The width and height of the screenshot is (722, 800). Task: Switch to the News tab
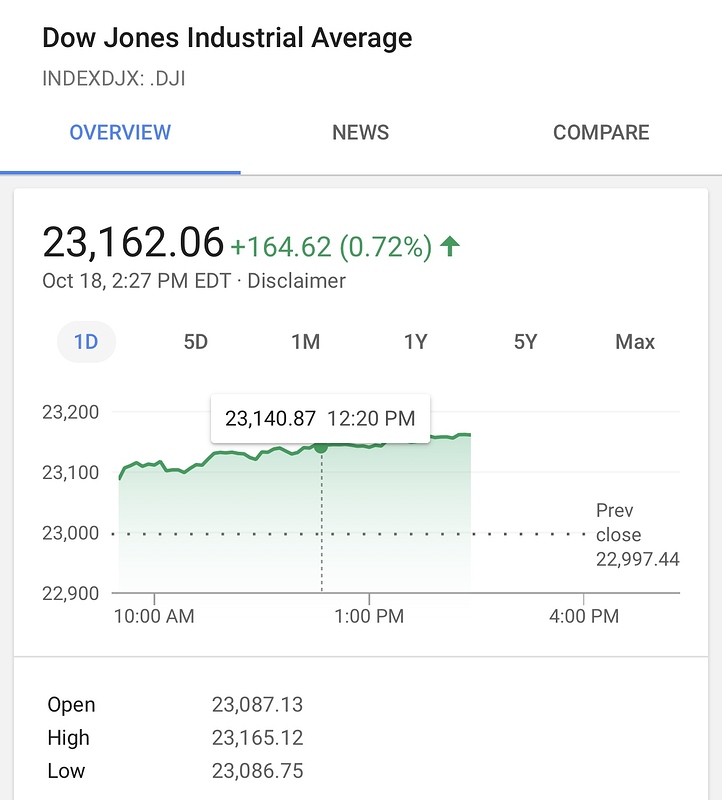(360, 133)
